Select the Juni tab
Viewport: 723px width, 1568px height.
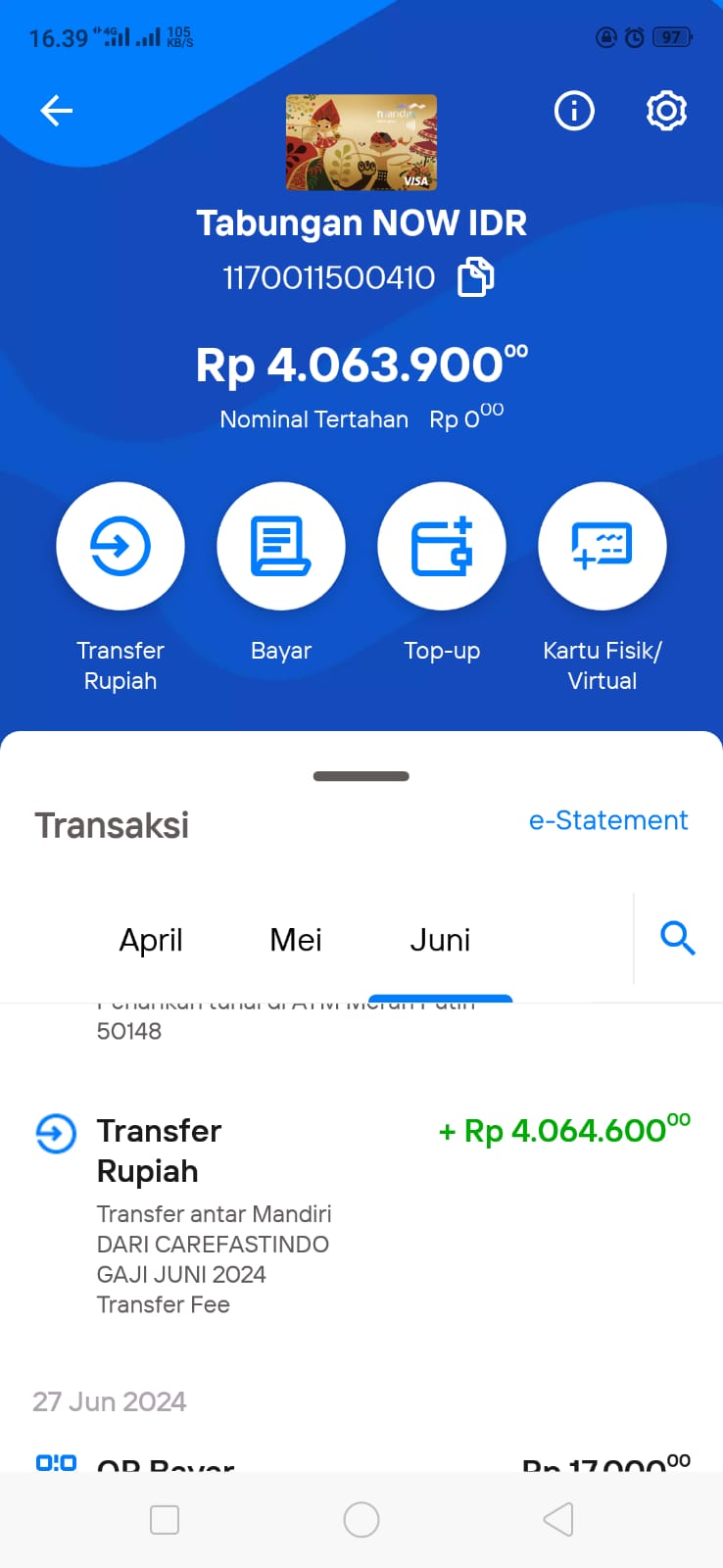pos(440,940)
